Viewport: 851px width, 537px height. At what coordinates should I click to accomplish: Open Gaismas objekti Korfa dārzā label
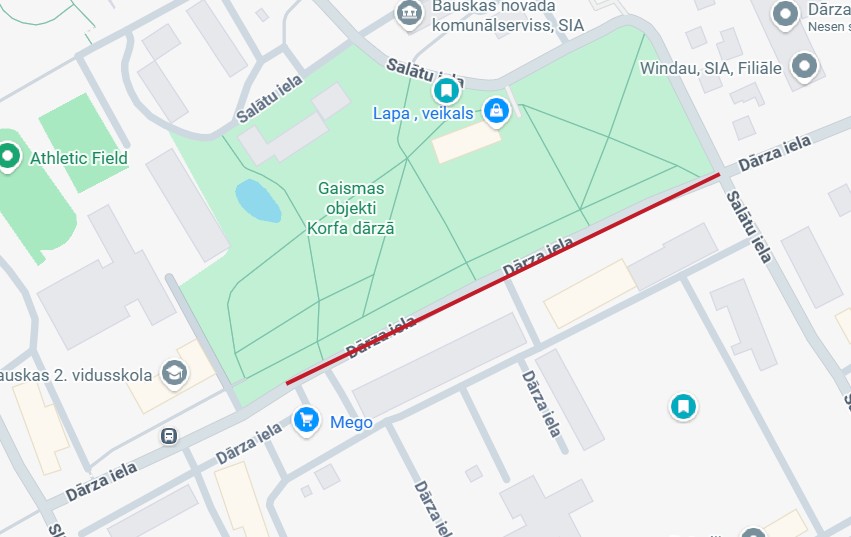point(349,208)
